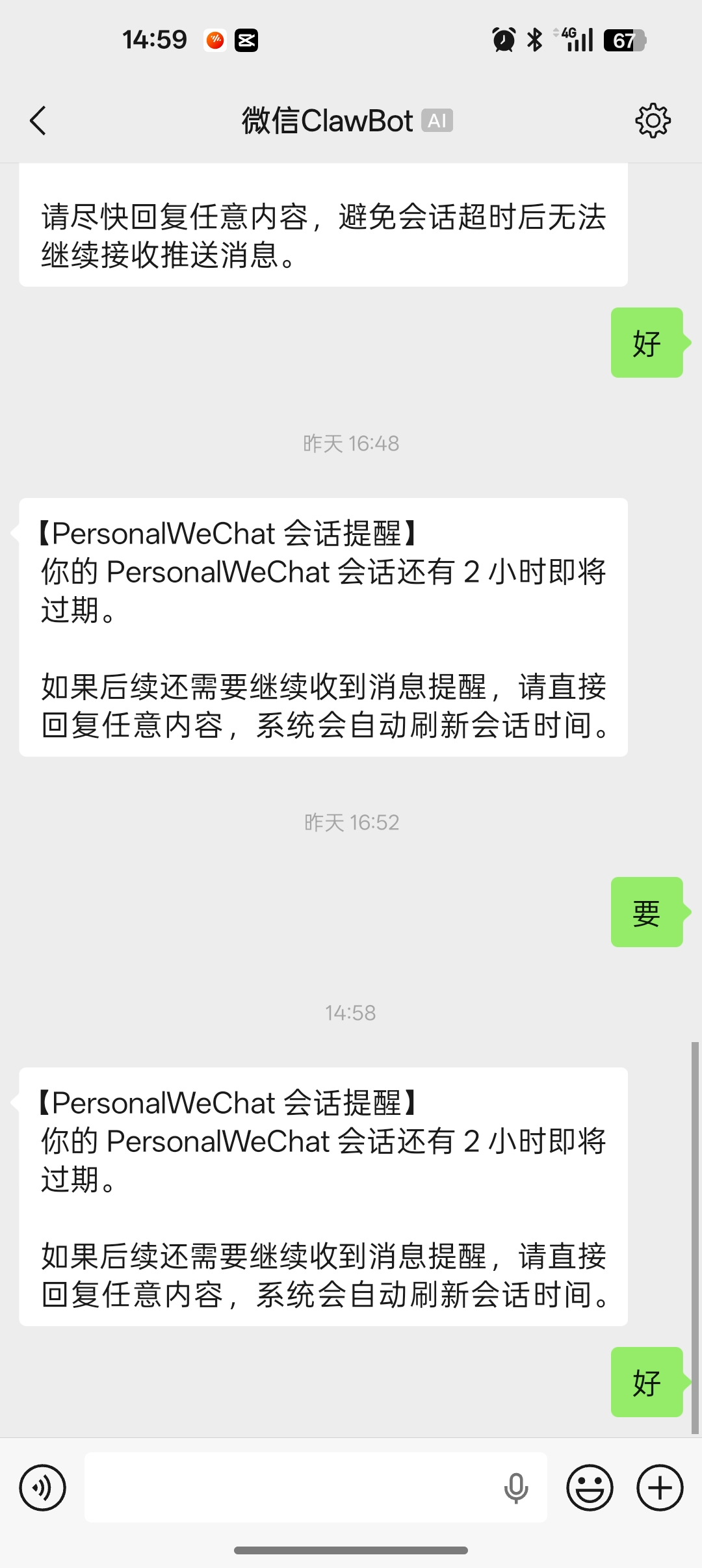702x1568 pixels.
Task: Open the emoji sticker panel
Action: click(x=590, y=1487)
